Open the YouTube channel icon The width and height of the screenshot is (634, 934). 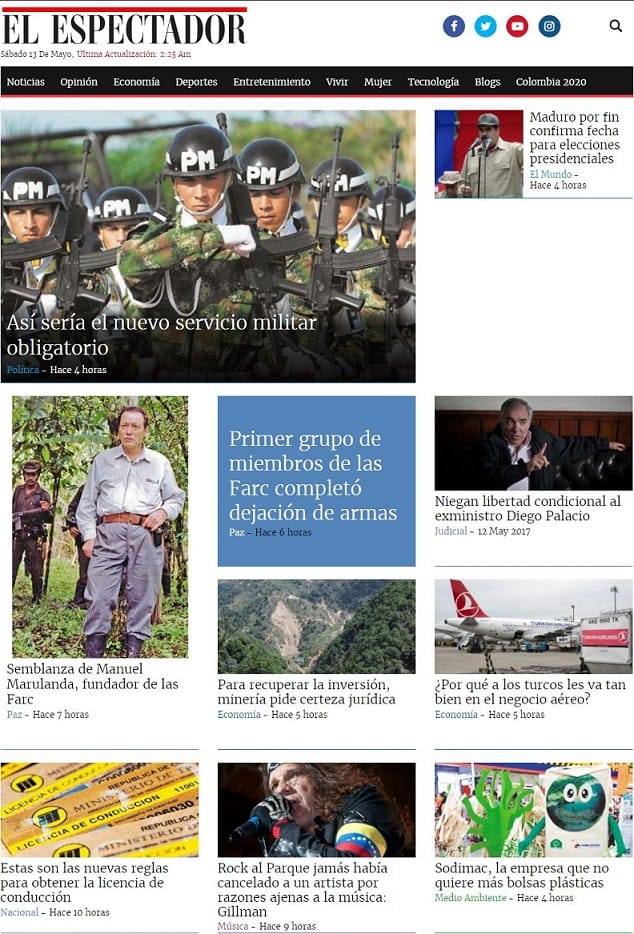click(517, 26)
